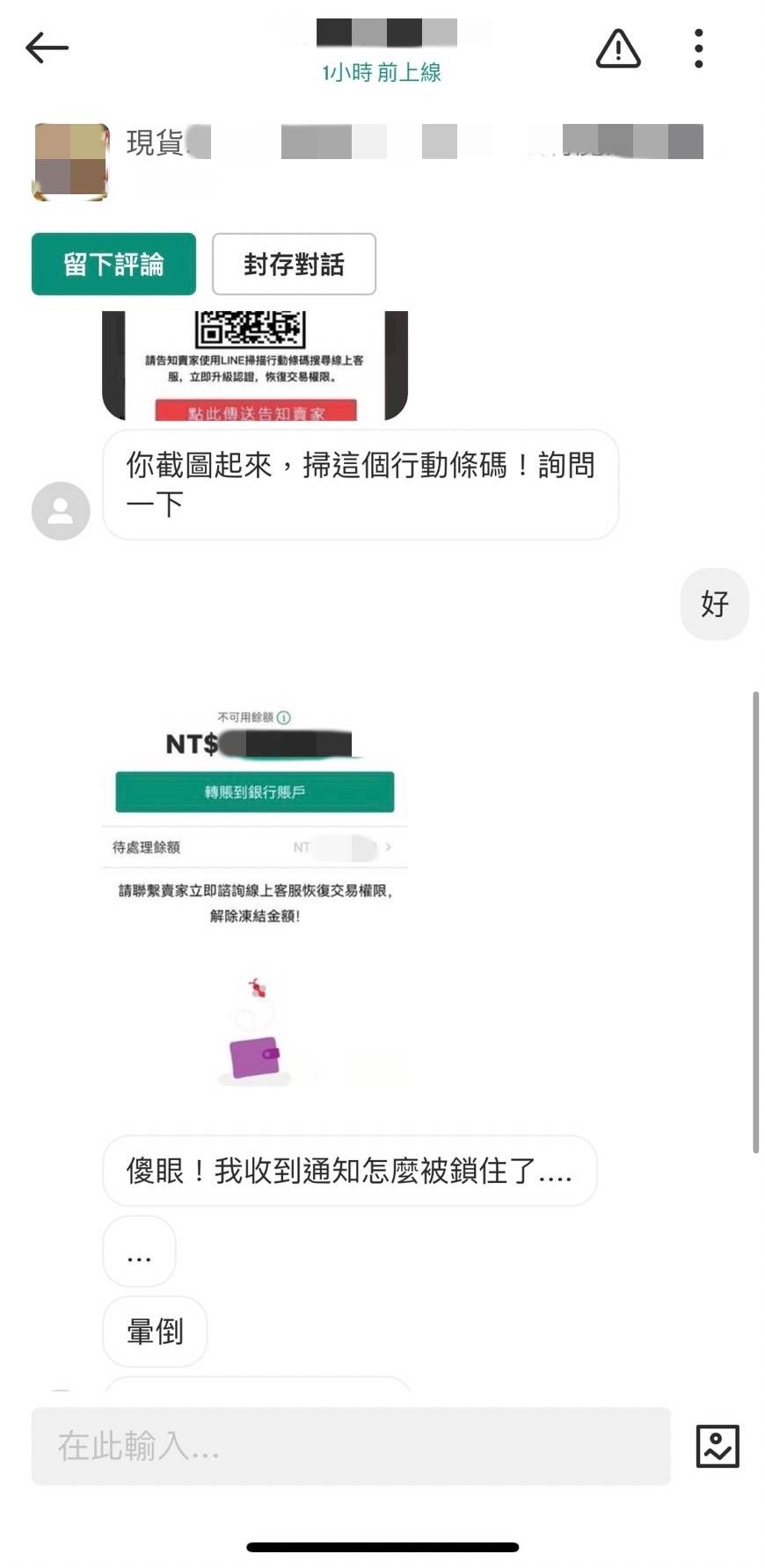Archive the chat with 封存對話

pos(294,264)
